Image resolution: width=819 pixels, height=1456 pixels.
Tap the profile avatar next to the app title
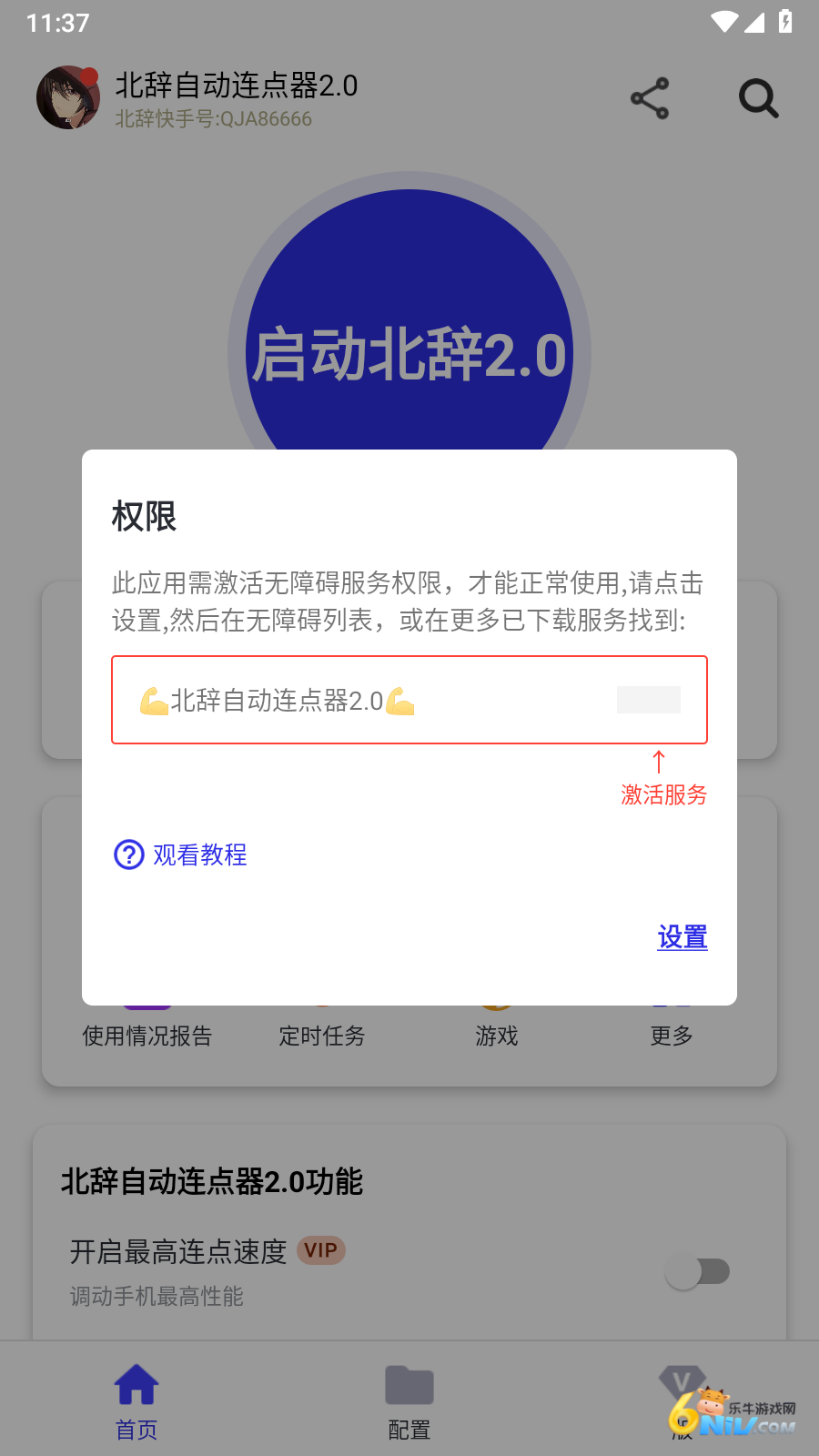point(68,97)
